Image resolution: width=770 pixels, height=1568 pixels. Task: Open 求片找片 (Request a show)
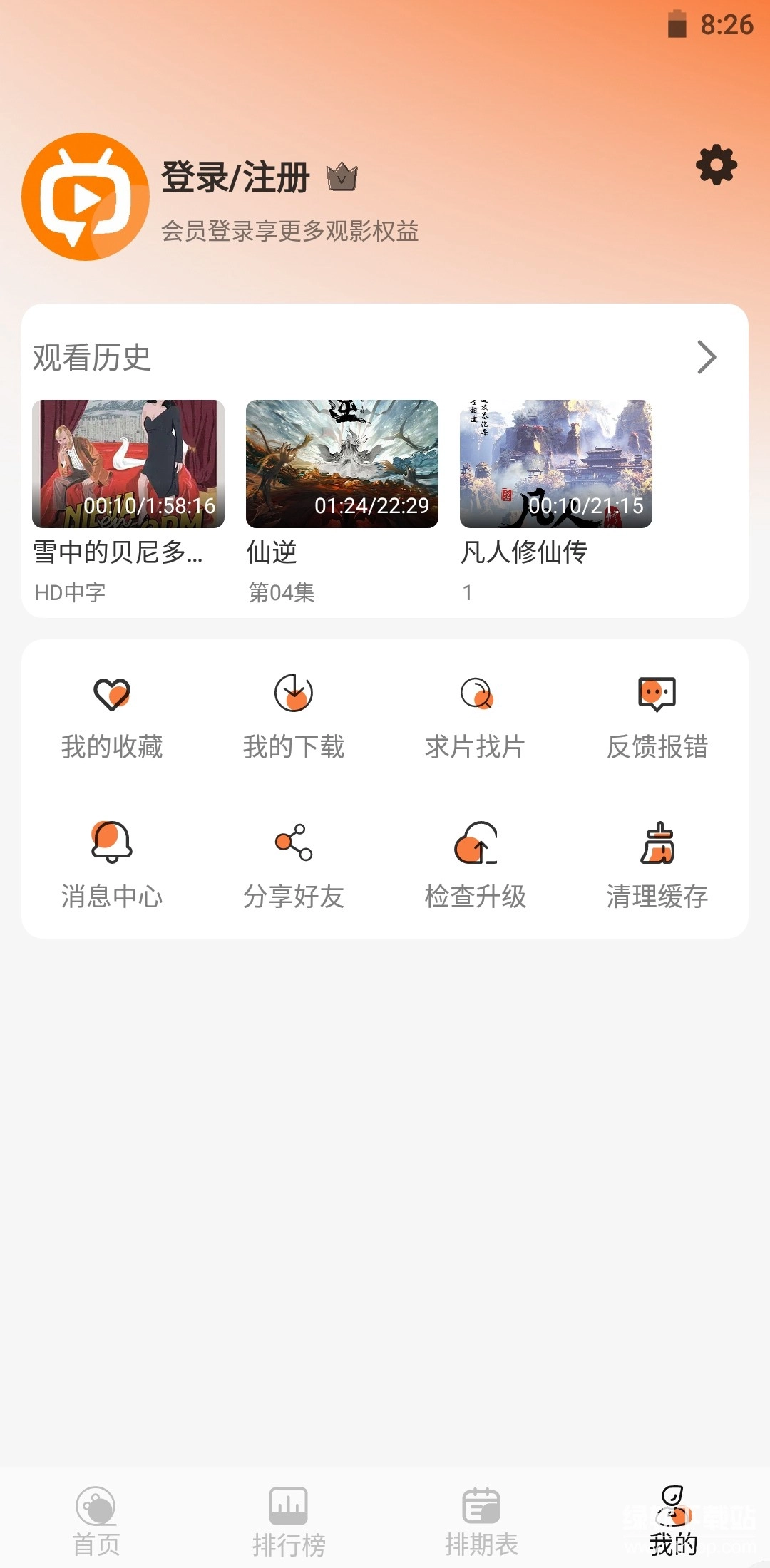475,716
